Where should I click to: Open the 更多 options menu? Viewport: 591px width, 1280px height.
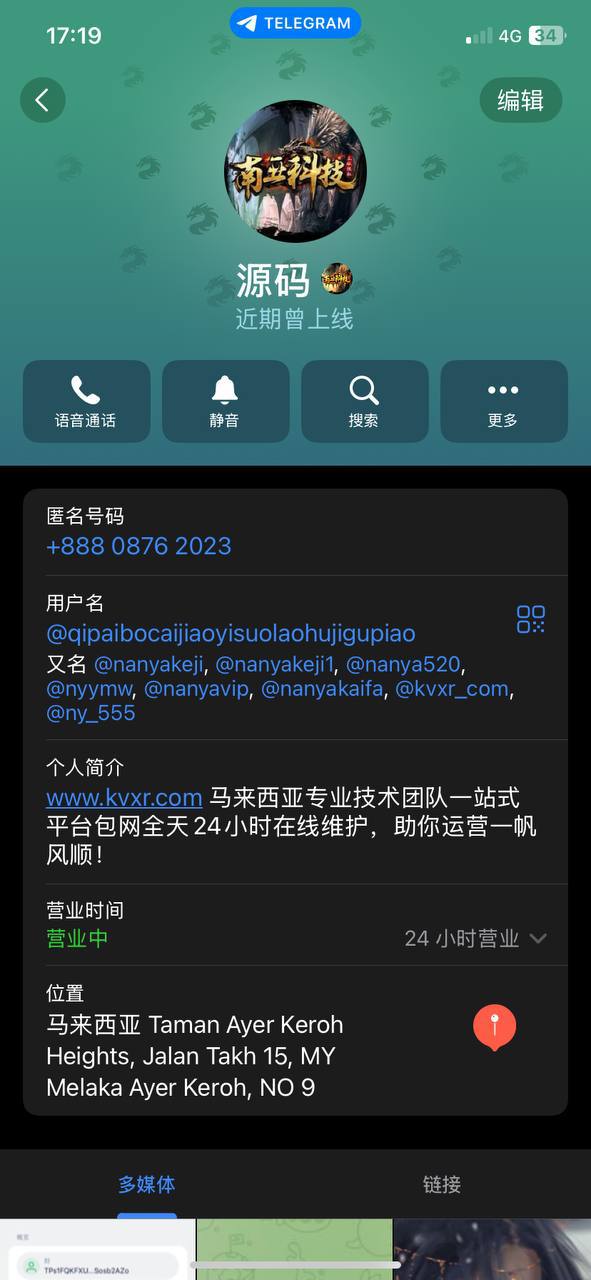click(503, 401)
